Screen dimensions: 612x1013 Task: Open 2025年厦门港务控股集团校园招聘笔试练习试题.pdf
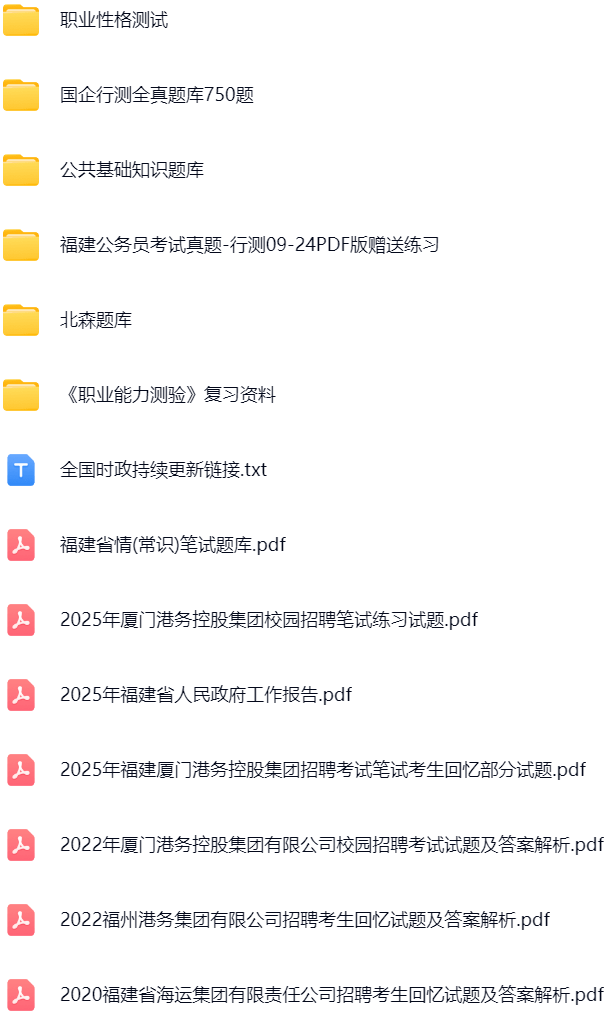coord(268,620)
